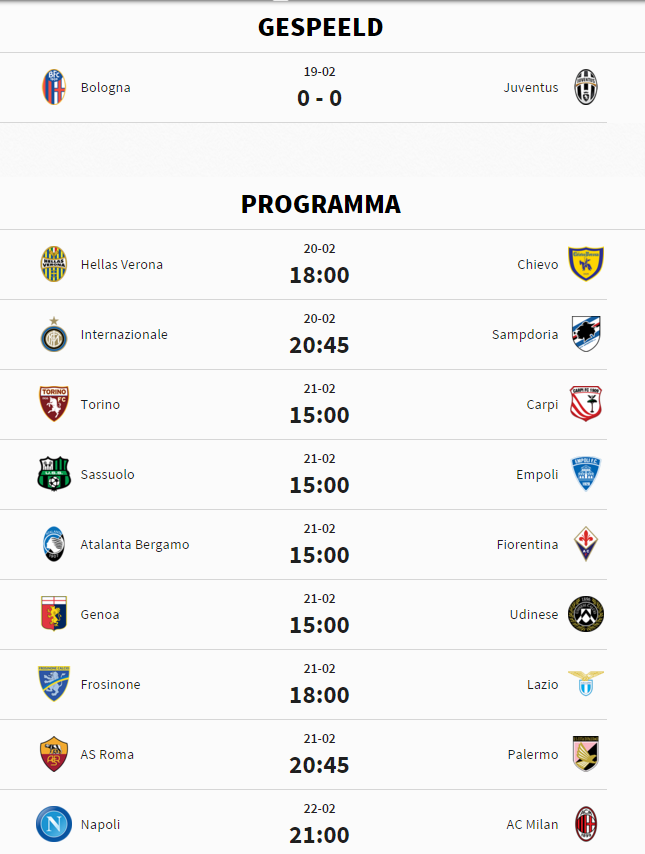This screenshot has height=854, width=645.
Task: View the Atalanta Bergamo vs Fiorentina fixture
Action: (x=319, y=545)
